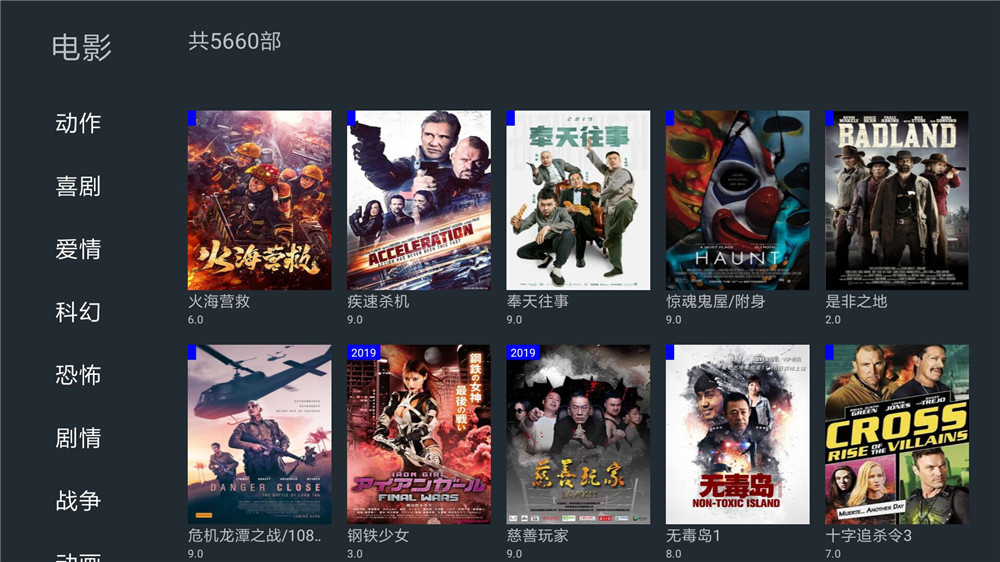The image size is (1000, 562).
Task: Open the movie 火海营救
Action: [259, 200]
